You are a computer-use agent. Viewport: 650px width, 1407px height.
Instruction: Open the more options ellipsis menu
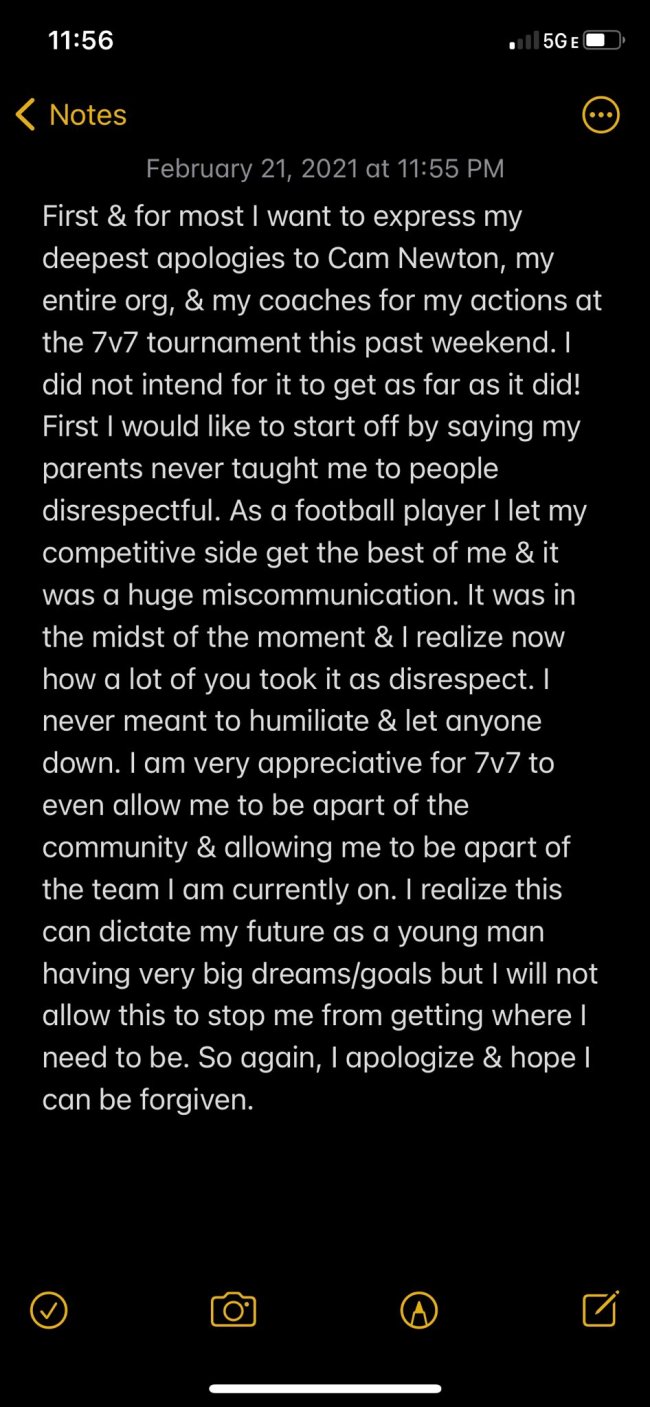[601, 116]
